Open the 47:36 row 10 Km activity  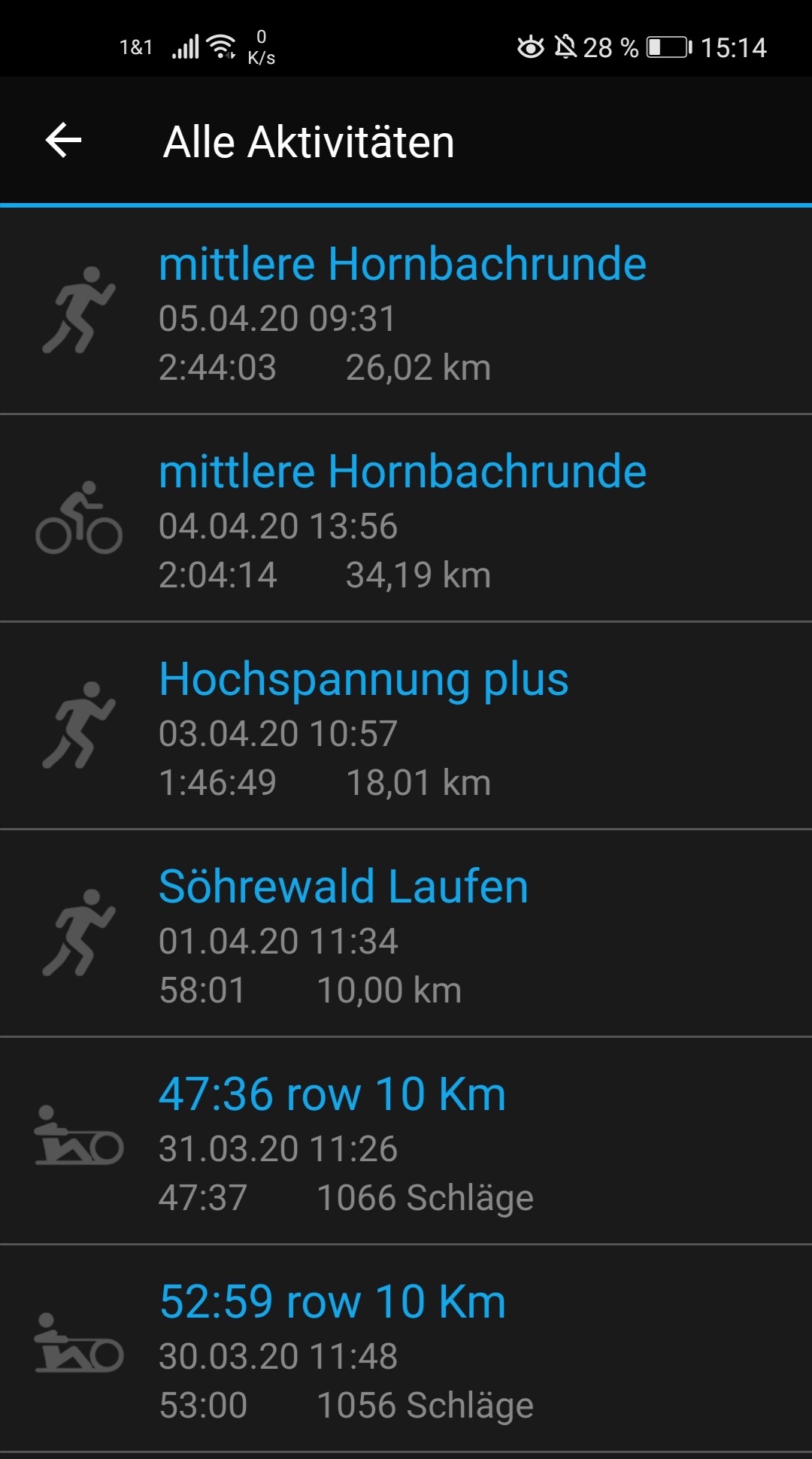(x=332, y=1095)
